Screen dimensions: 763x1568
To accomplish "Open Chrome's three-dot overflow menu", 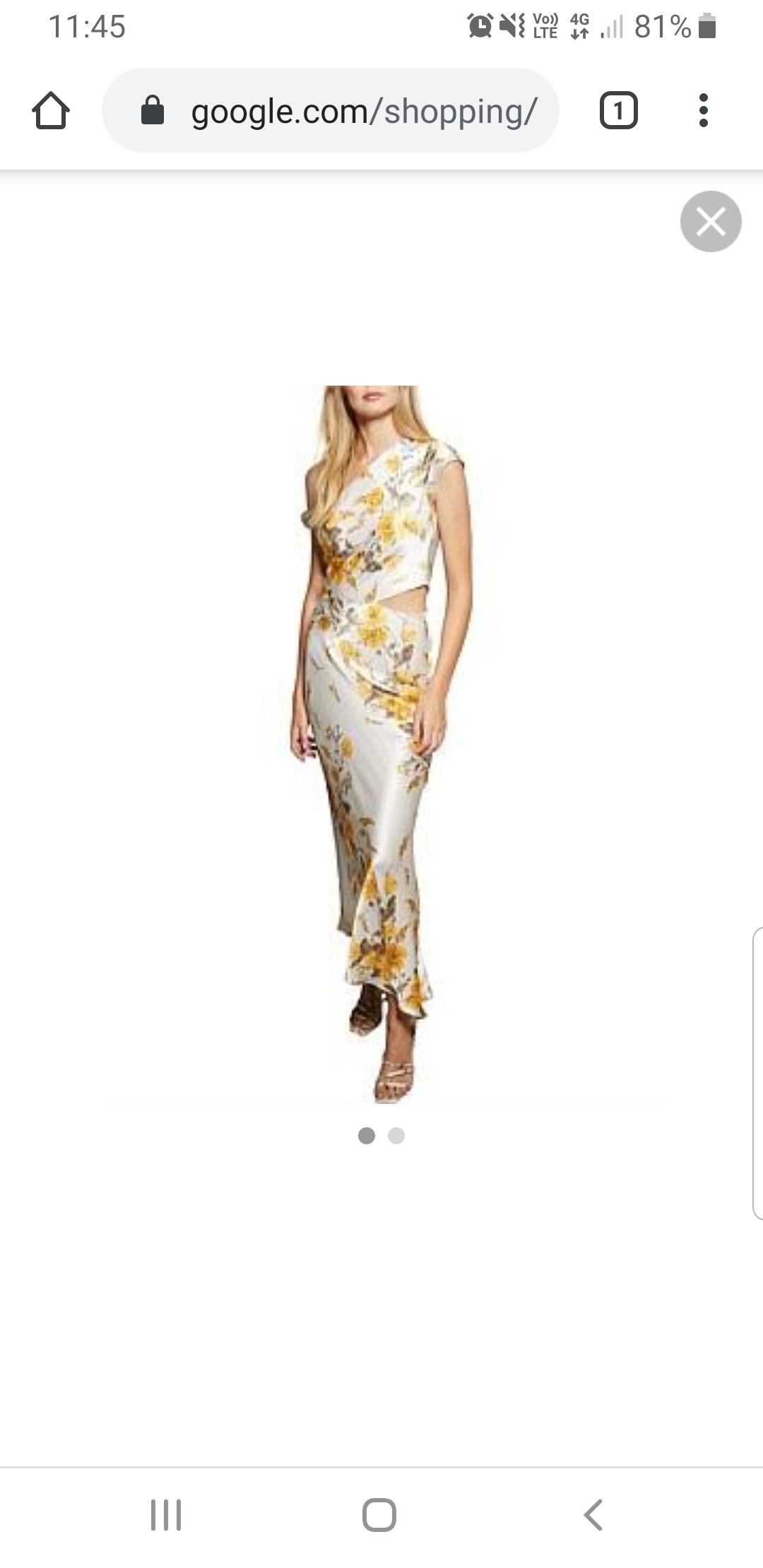I will [x=702, y=111].
